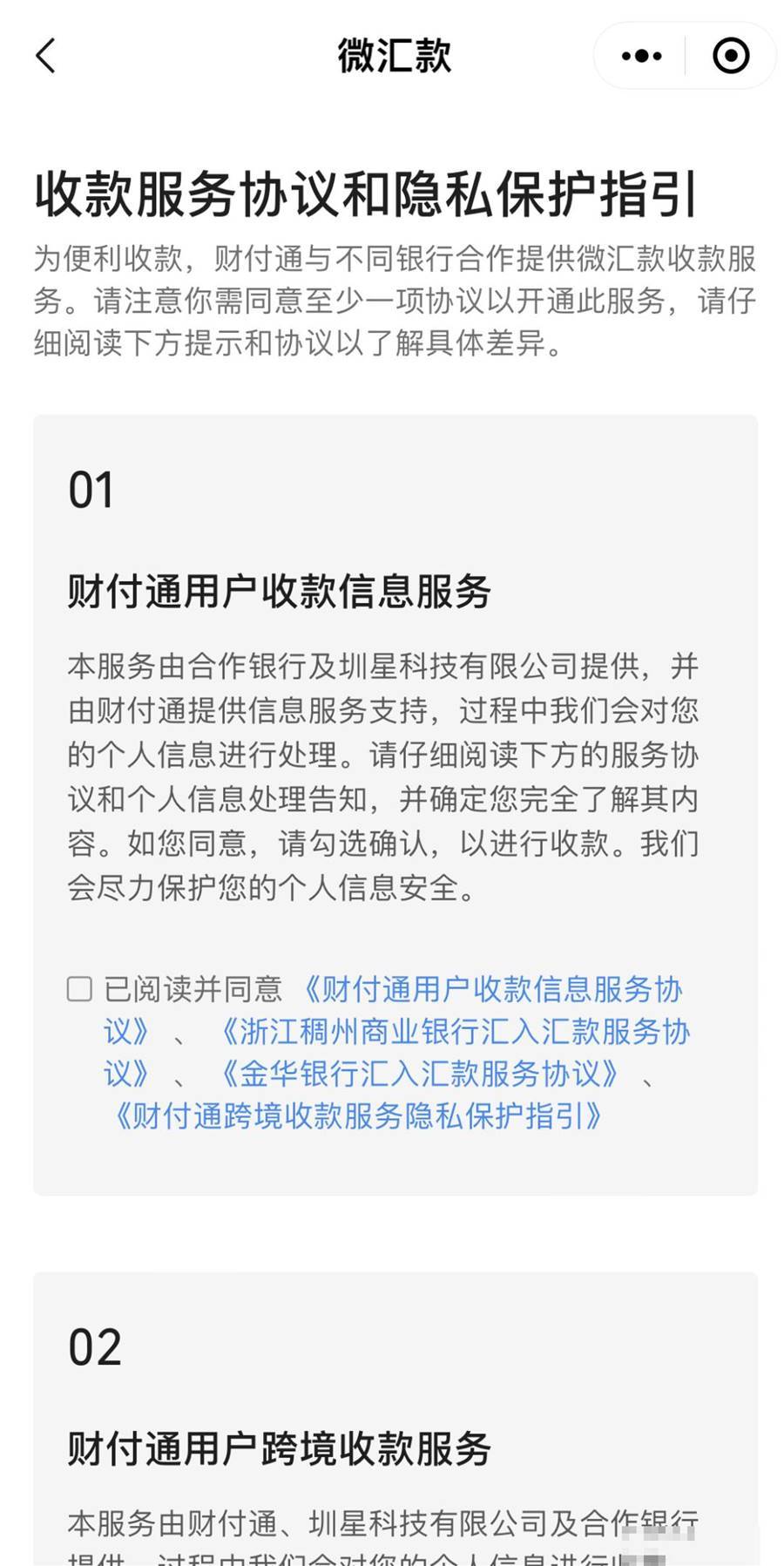Go back using the top-left arrow
This screenshot has width=784, height=1566.
tap(45, 56)
